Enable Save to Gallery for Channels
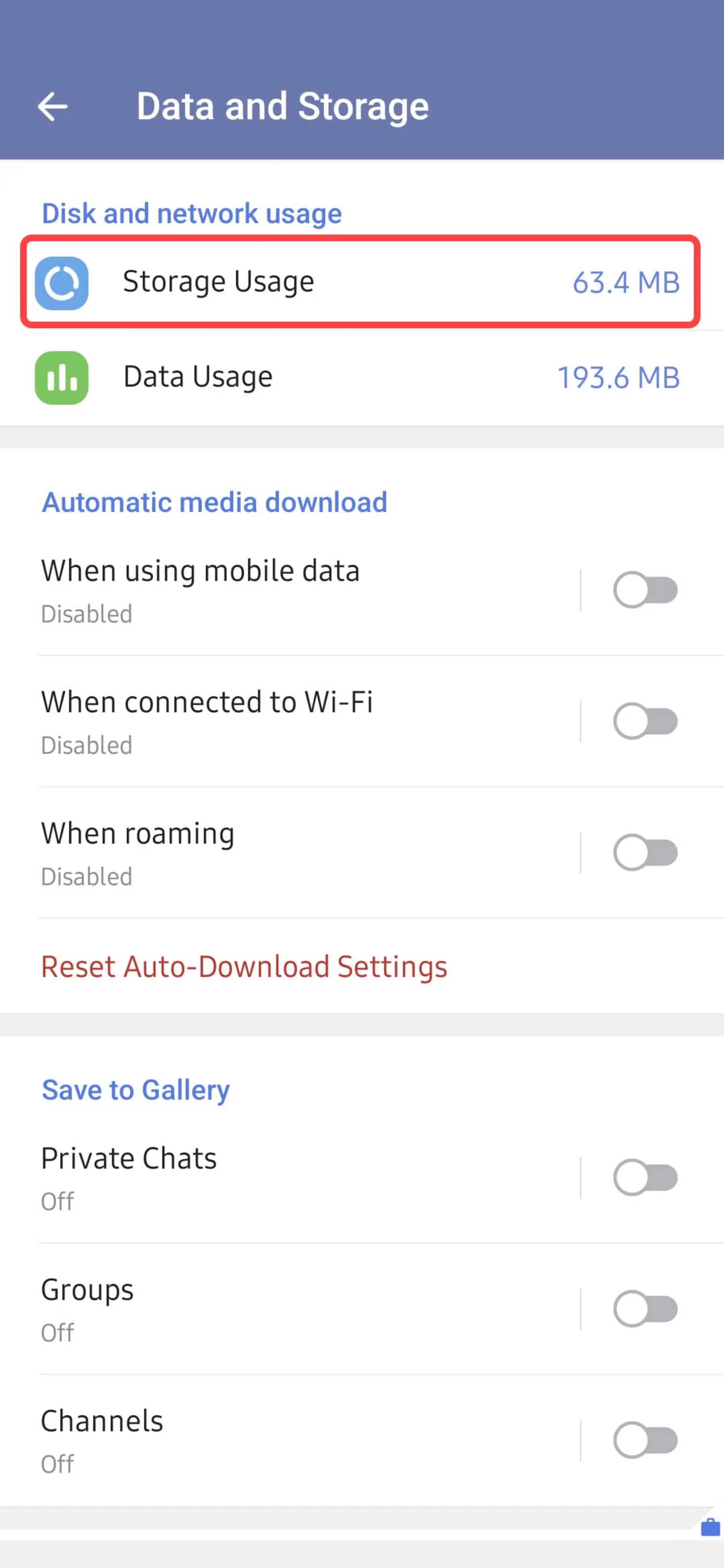Viewport: 724px width, 1568px height. click(646, 1439)
